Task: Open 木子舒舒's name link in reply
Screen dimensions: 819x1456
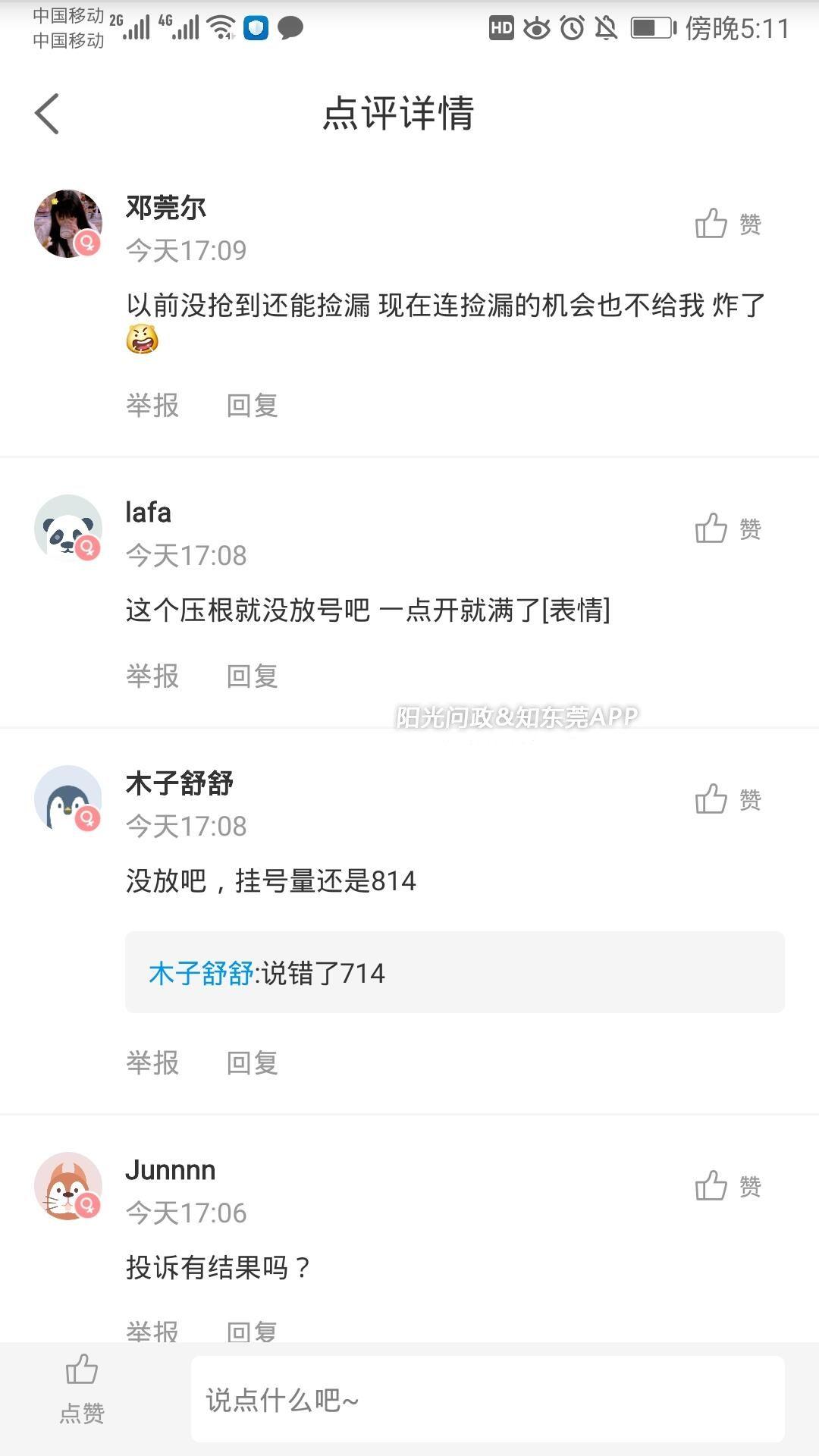Action: tap(201, 973)
